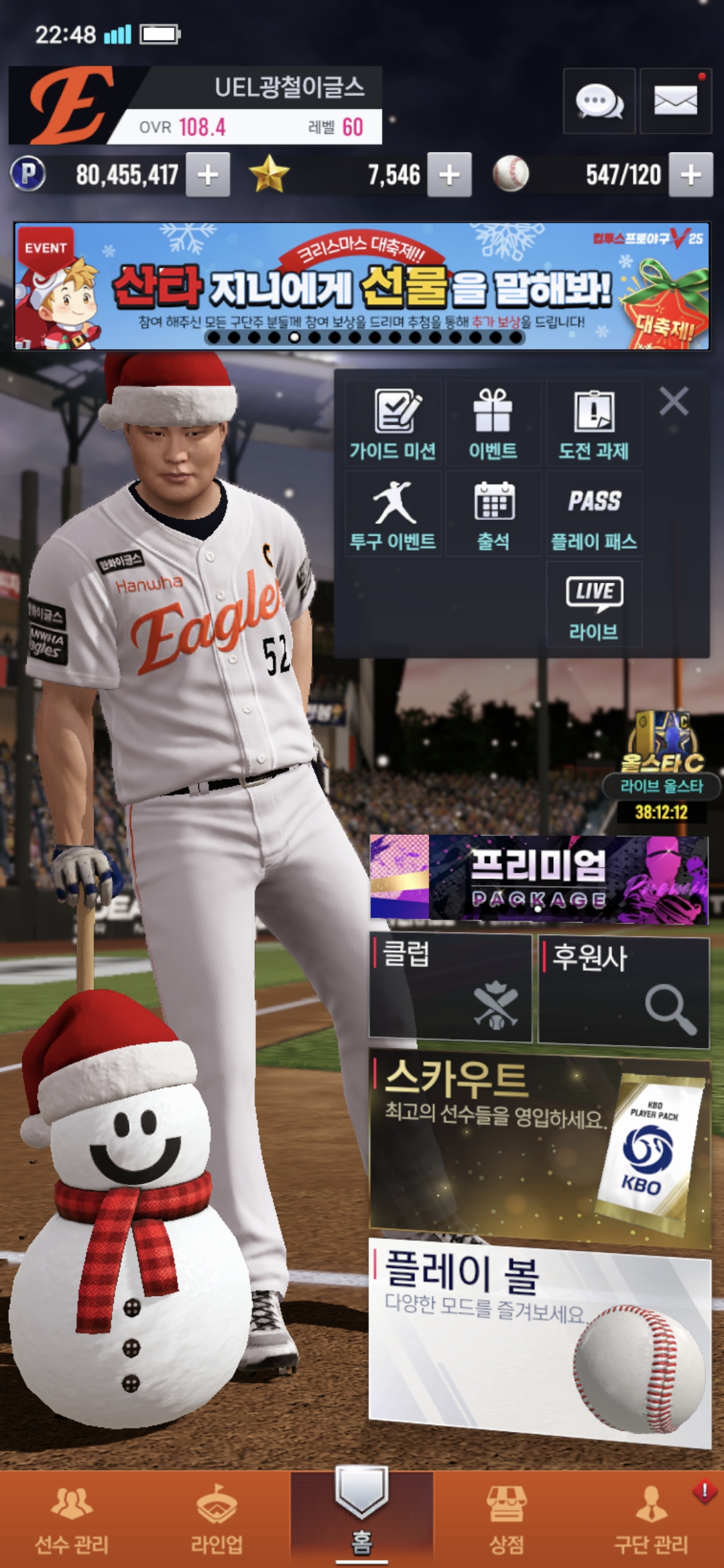Open 플레이 패스

[594, 514]
